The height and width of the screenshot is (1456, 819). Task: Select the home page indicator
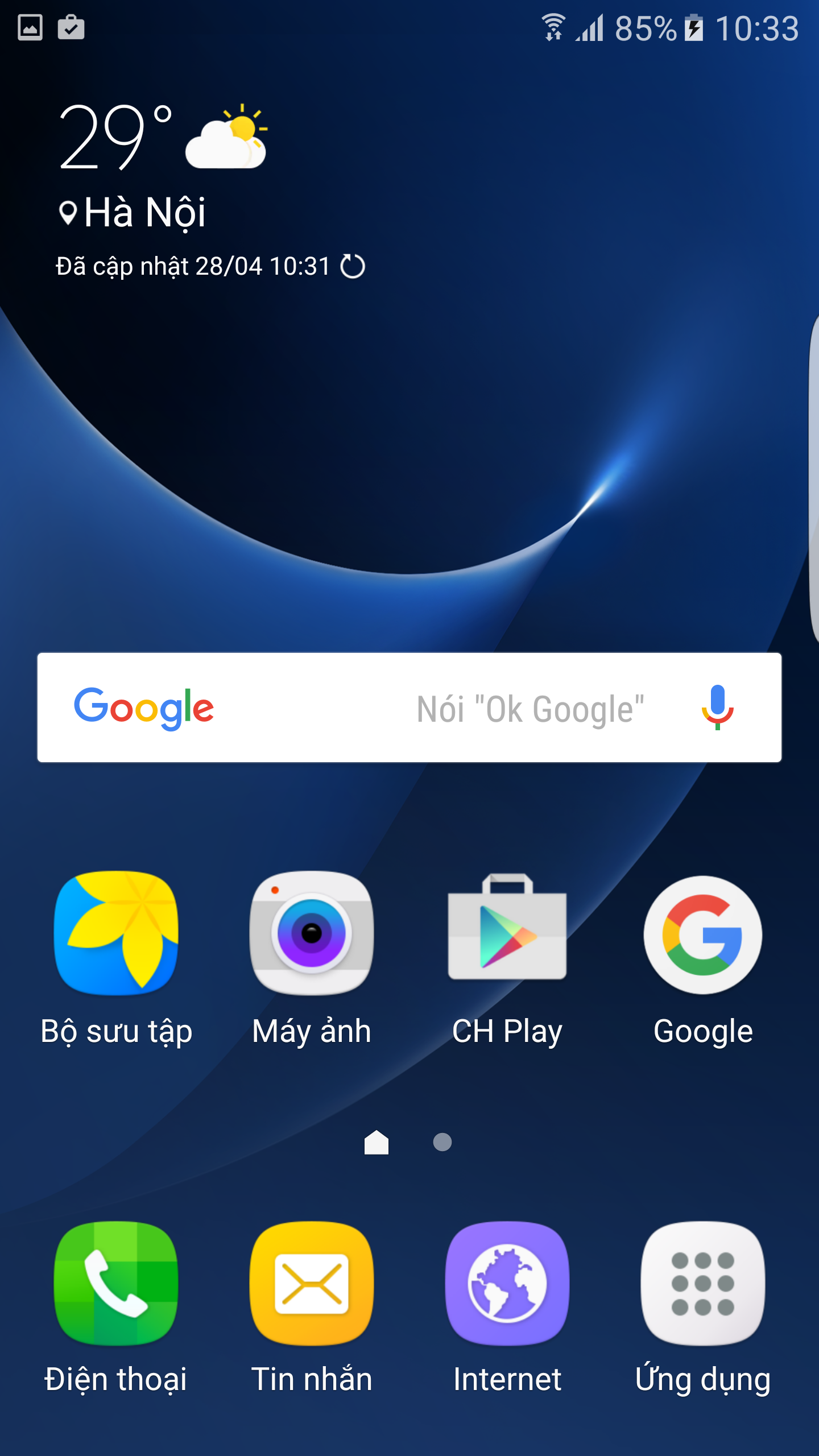coord(377,1142)
